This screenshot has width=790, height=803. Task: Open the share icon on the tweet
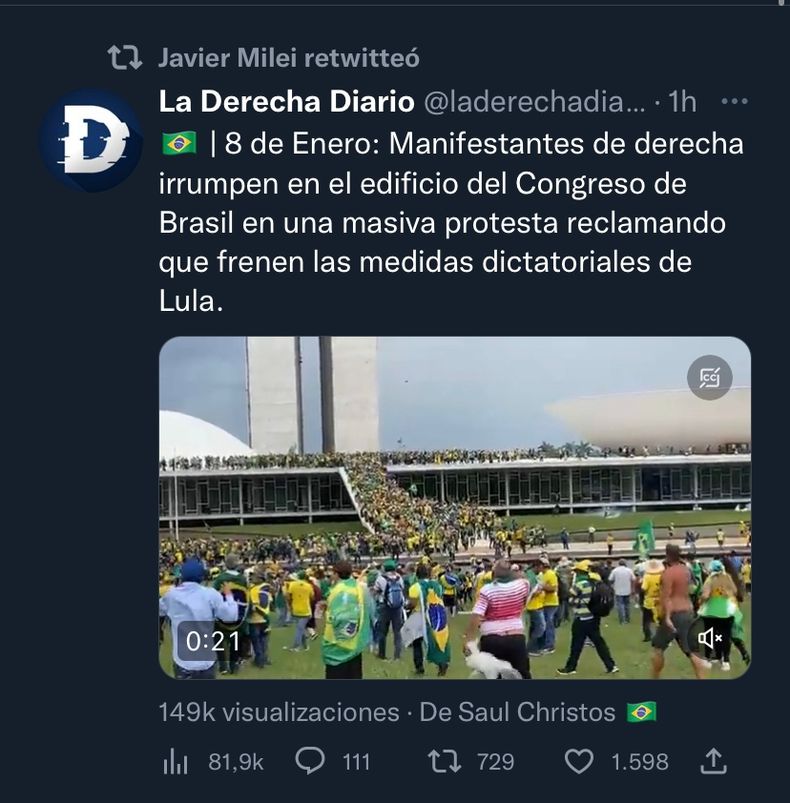pos(712,762)
